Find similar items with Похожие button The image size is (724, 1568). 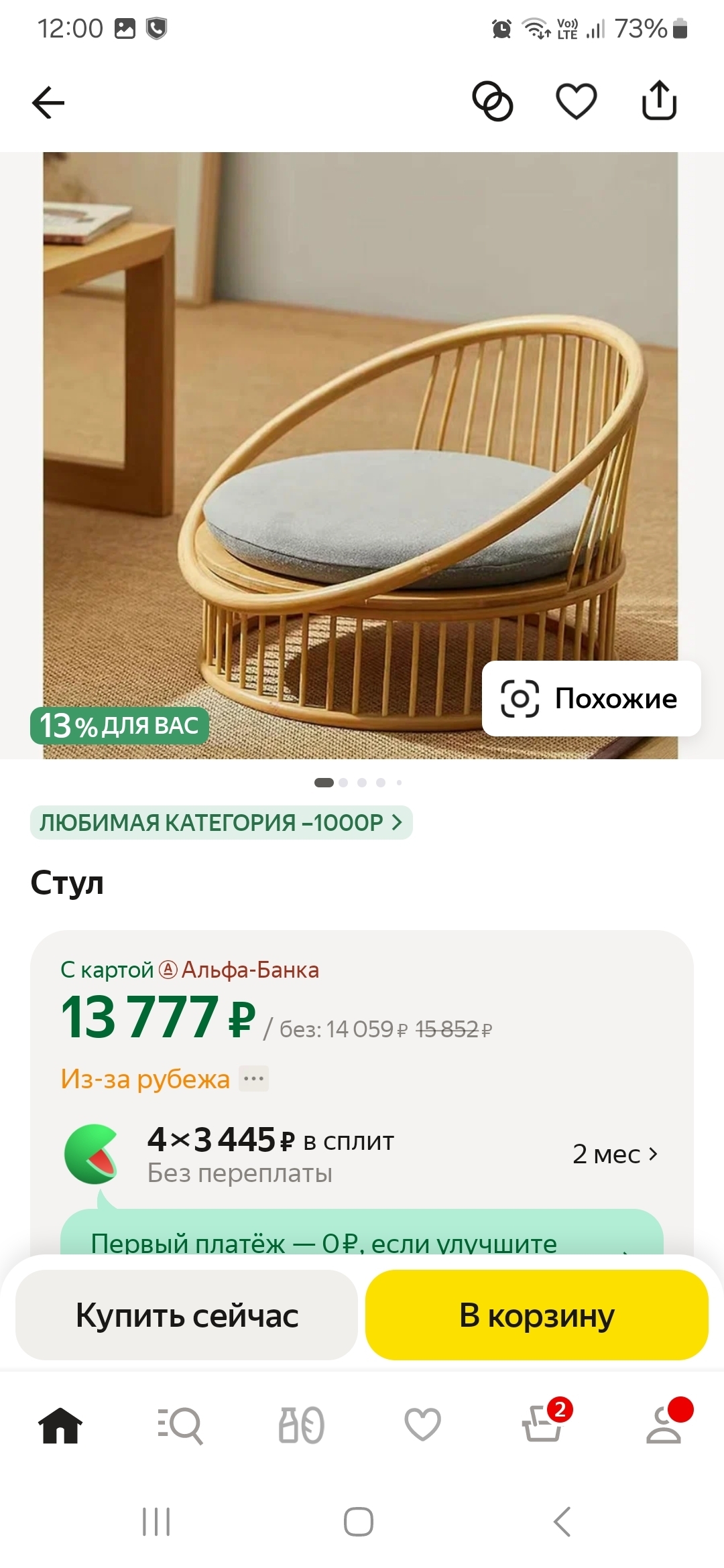click(591, 698)
